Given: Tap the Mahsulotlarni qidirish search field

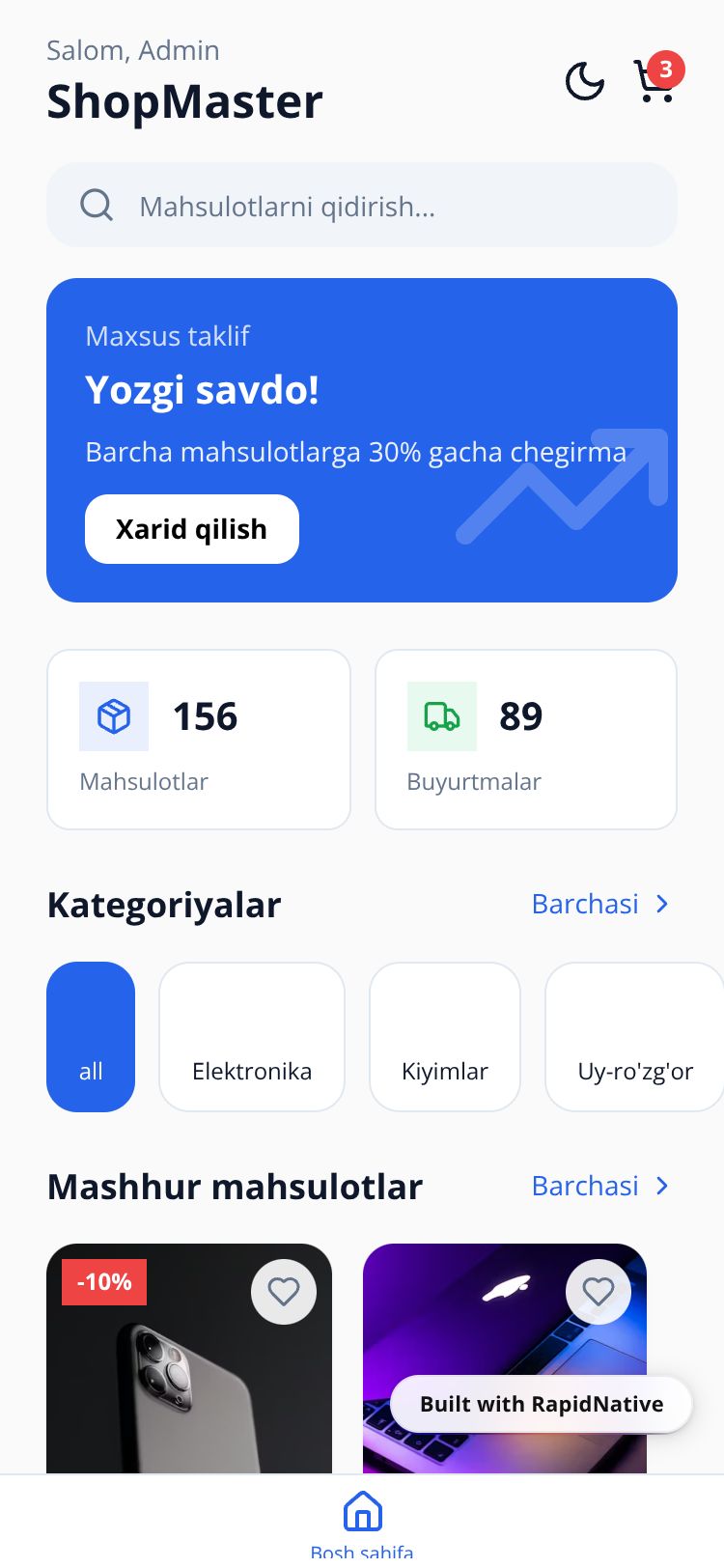Looking at the screenshot, I should (362, 205).
